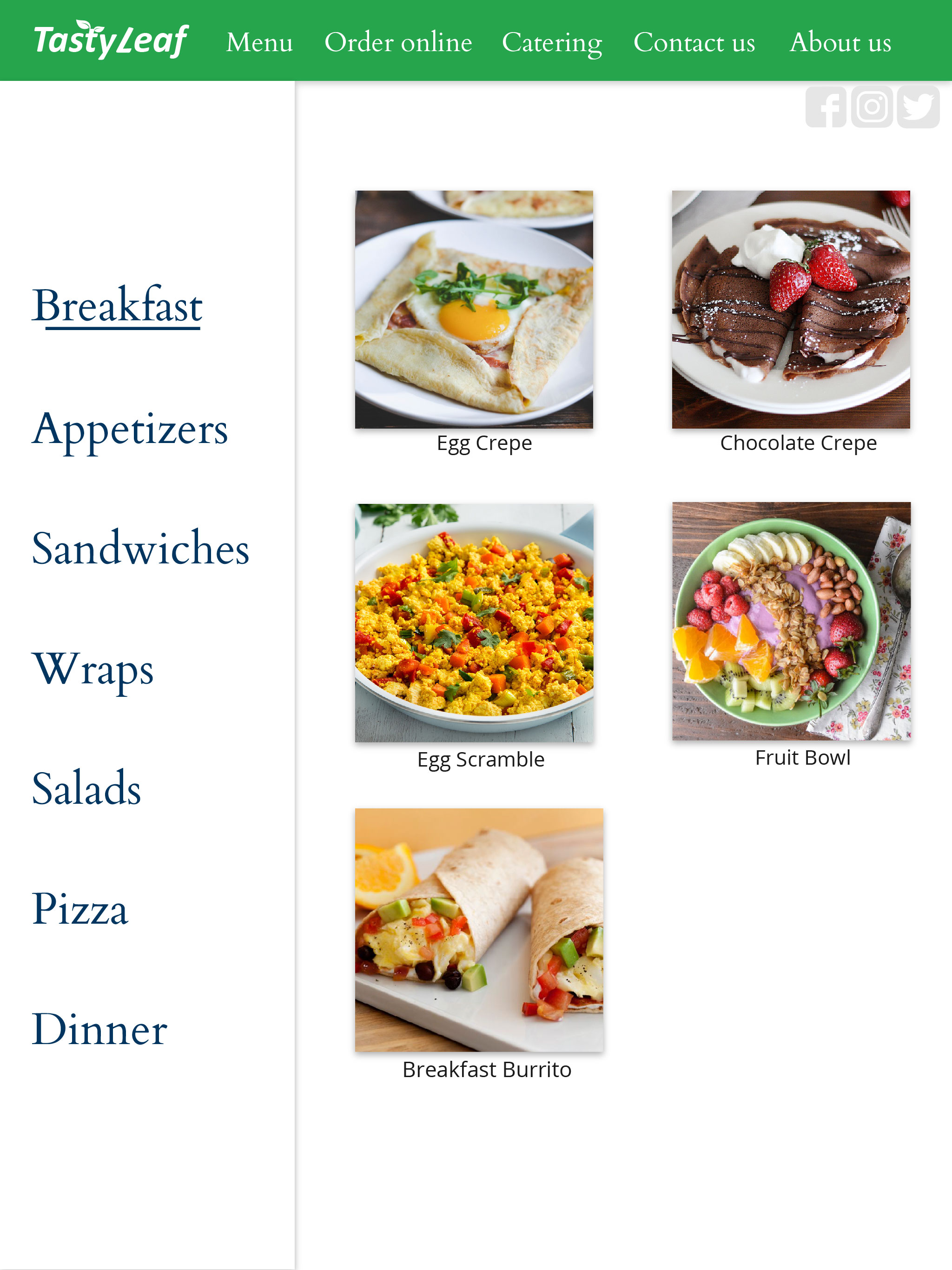Open the Instagram profile icon
Viewport: 952px width, 1270px height.
coord(872,107)
